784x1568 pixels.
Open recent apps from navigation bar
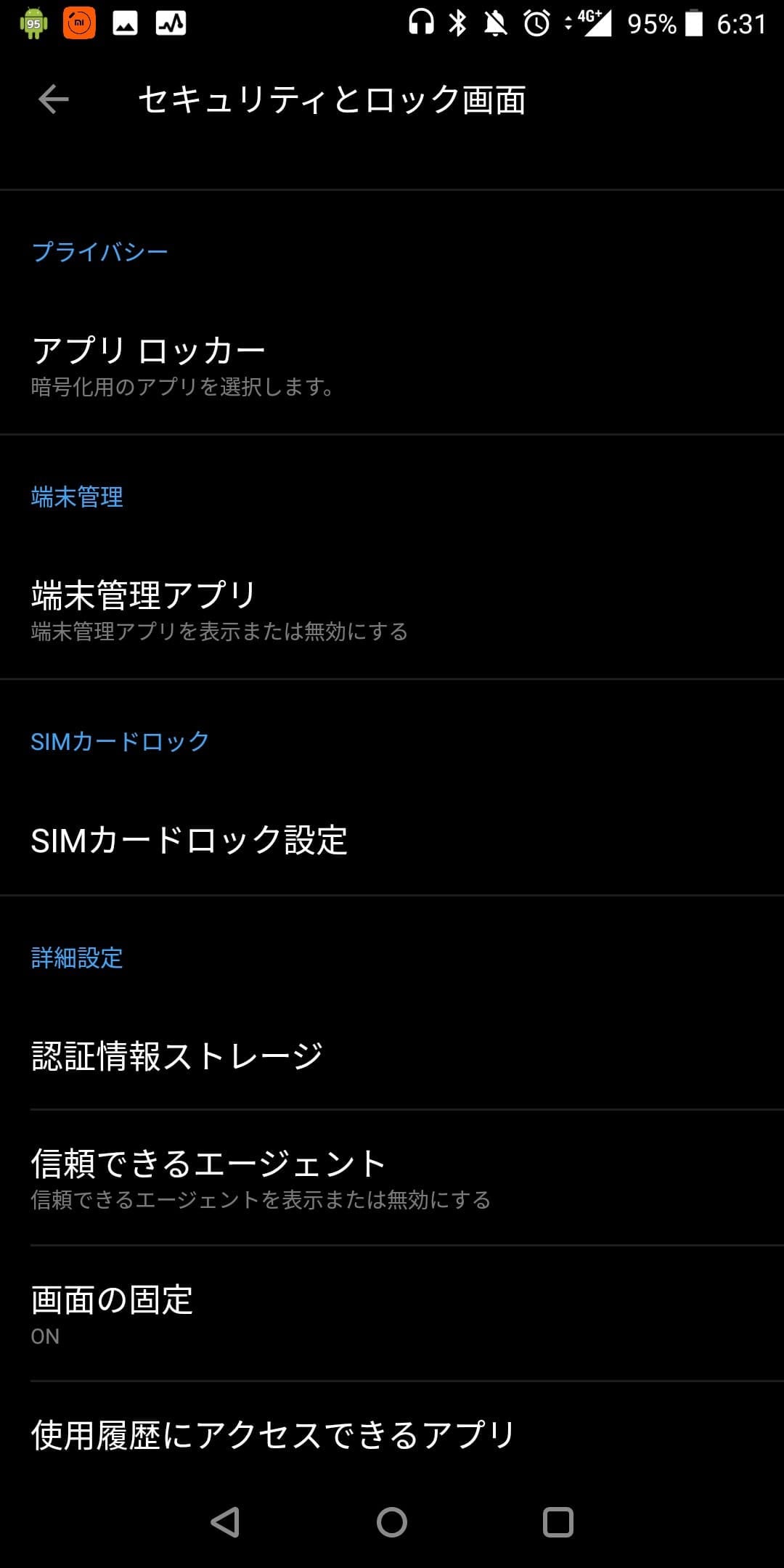(x=558, y=1522)
